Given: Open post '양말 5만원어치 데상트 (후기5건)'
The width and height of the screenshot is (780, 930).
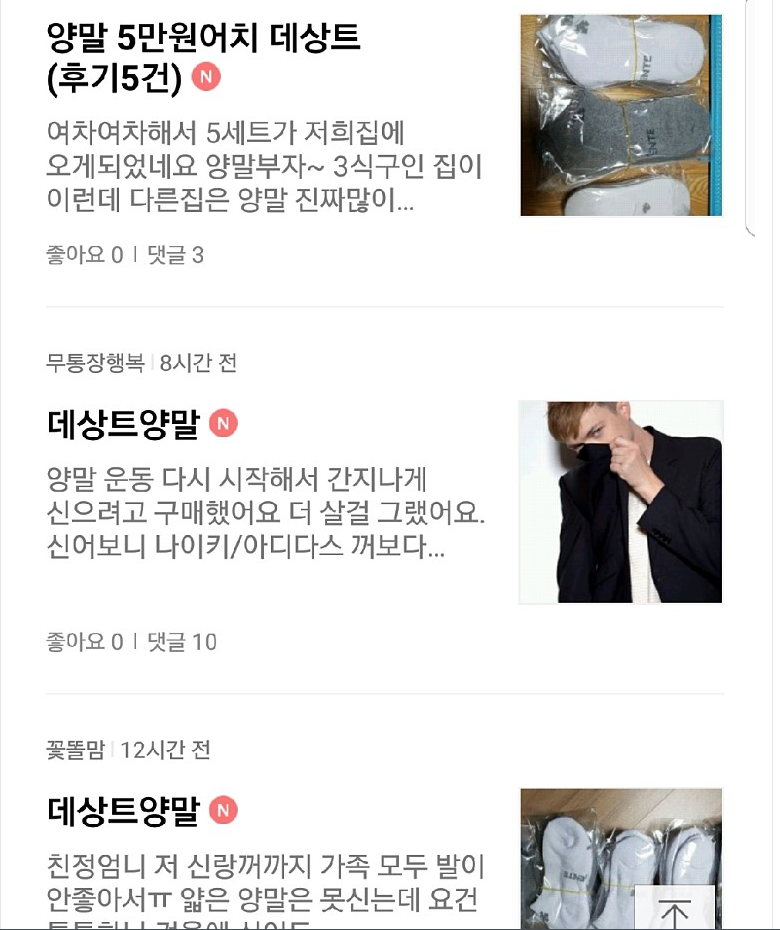Looking at the screenshot, I should (x=204, y=57).
